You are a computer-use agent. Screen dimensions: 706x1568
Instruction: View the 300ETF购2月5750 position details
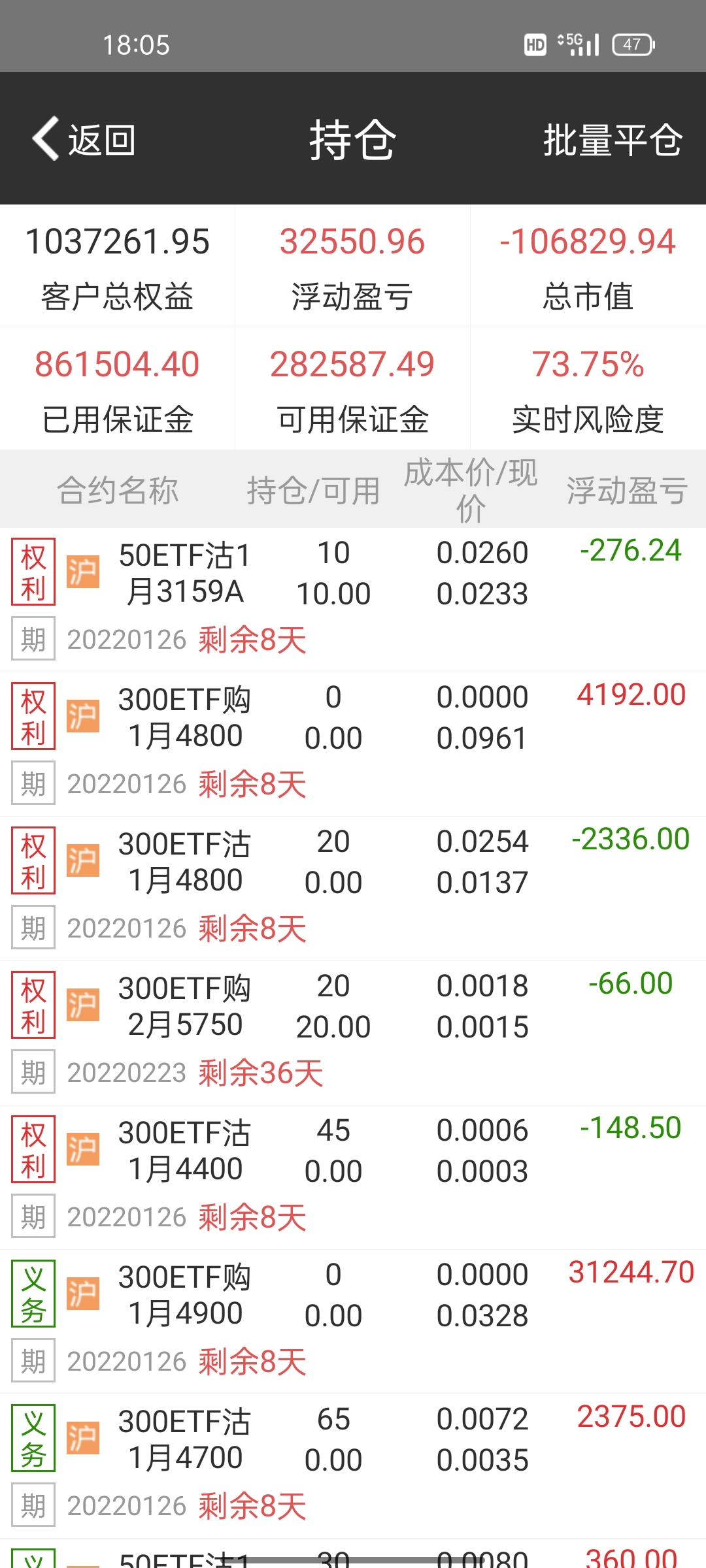(x=185, y=1007)
